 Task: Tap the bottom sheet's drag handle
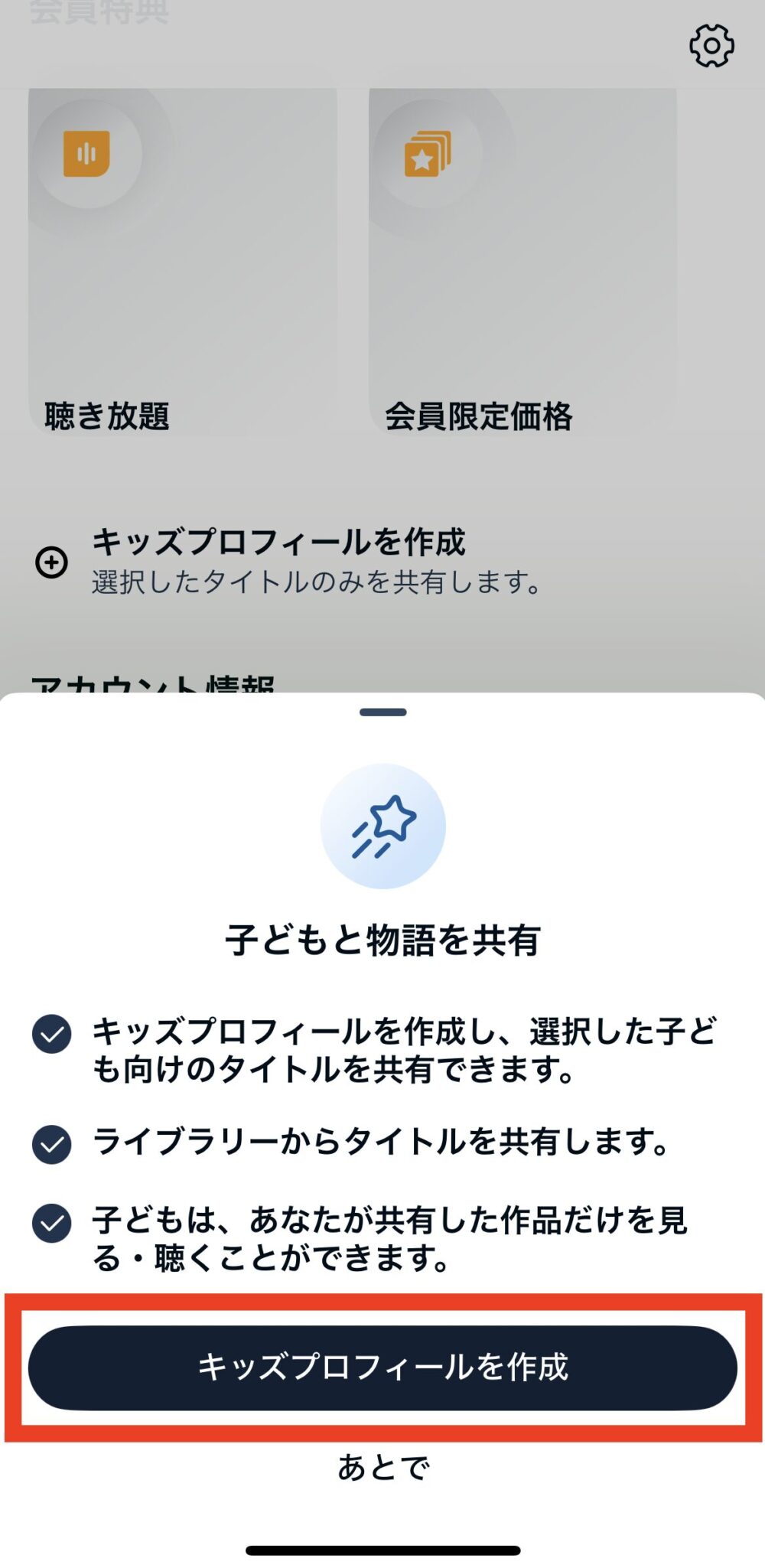click(x=382, y=712)
